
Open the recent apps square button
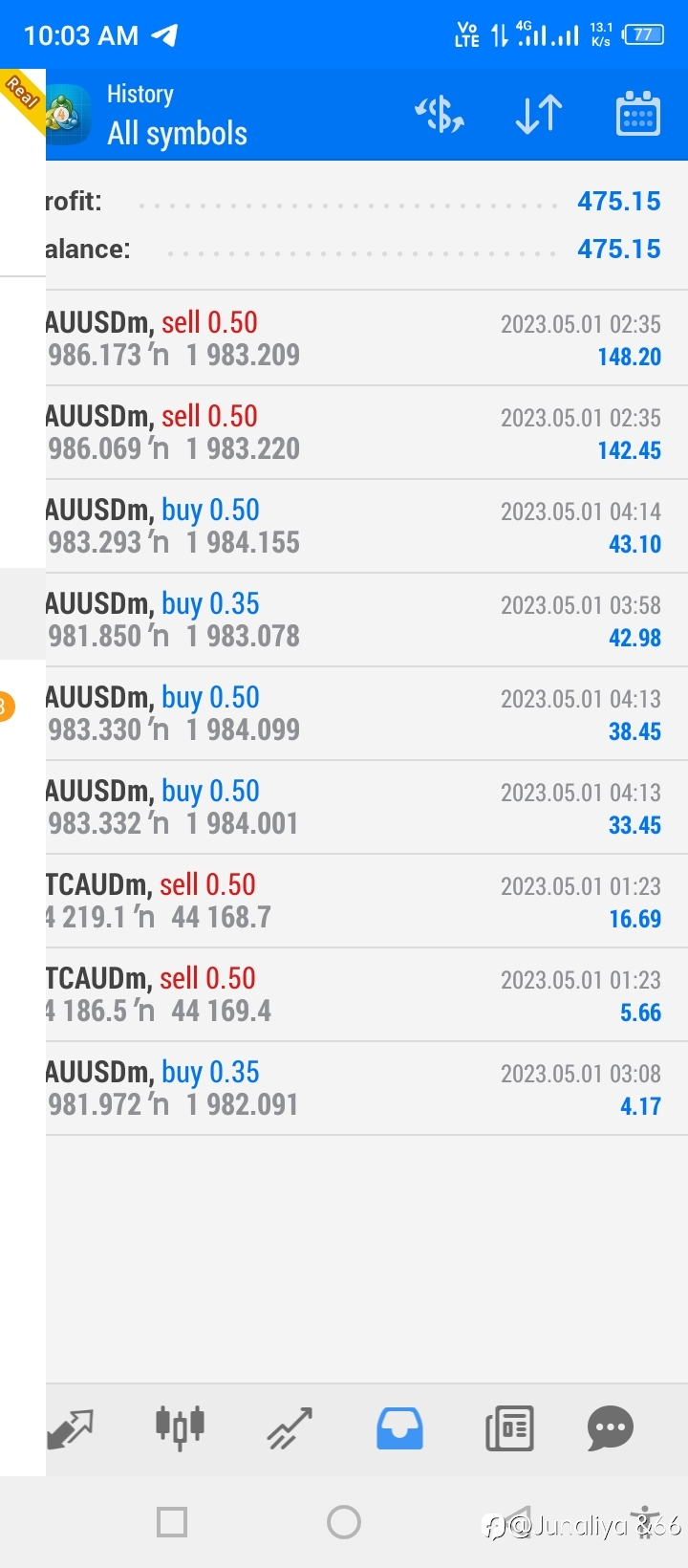(x=172, y=1522)
